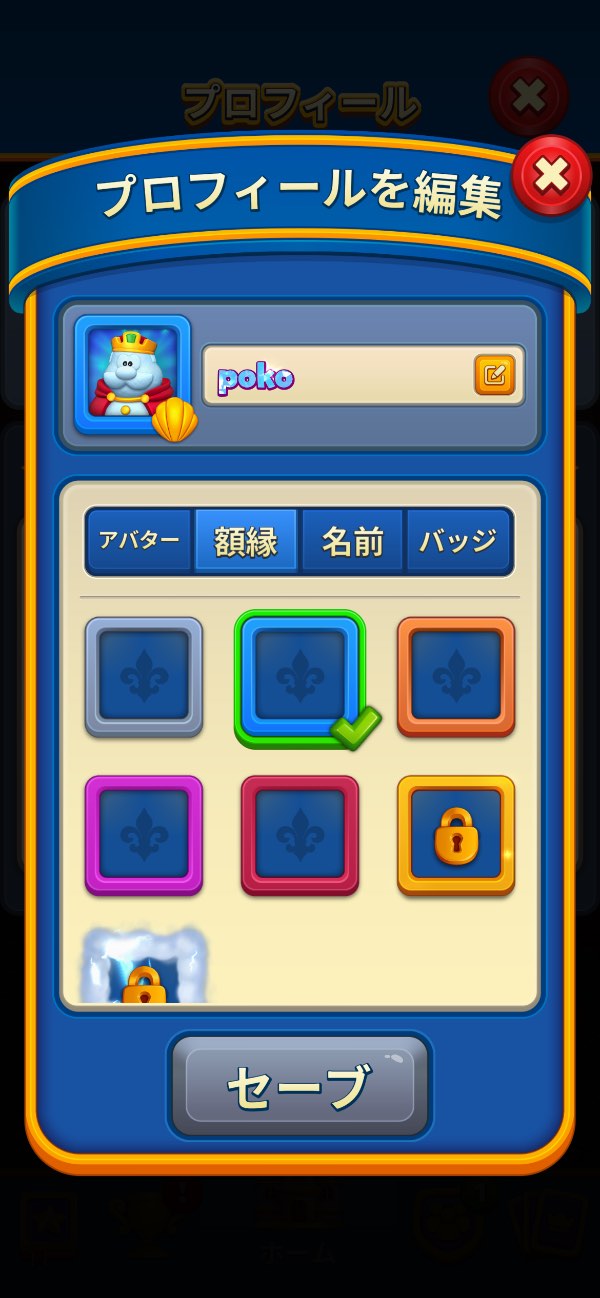
Task: Select the gray frame
Action: [x=144, y=677]
